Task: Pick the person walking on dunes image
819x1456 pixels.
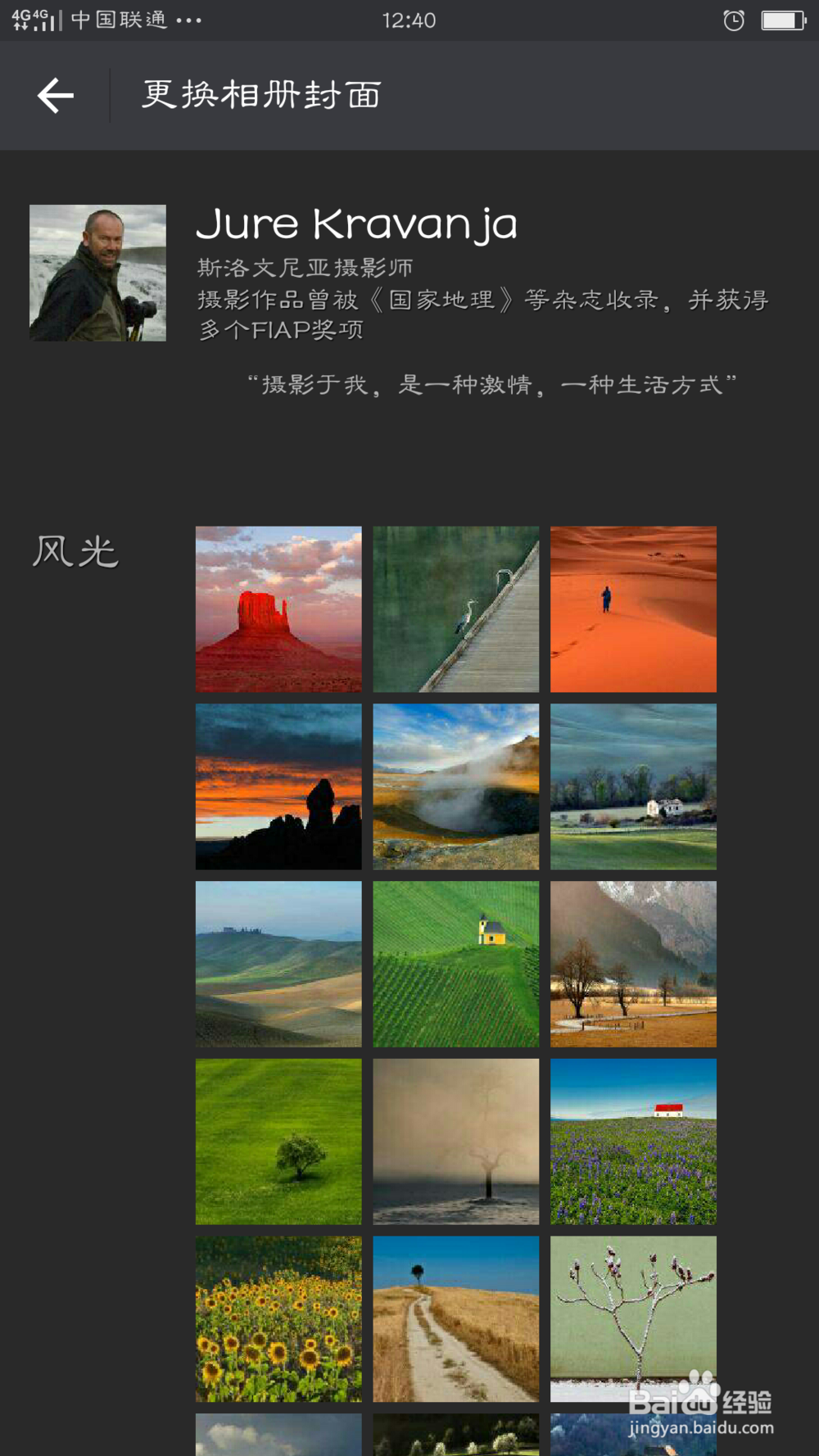Action: pyautogui.click(x=633, y=608)
